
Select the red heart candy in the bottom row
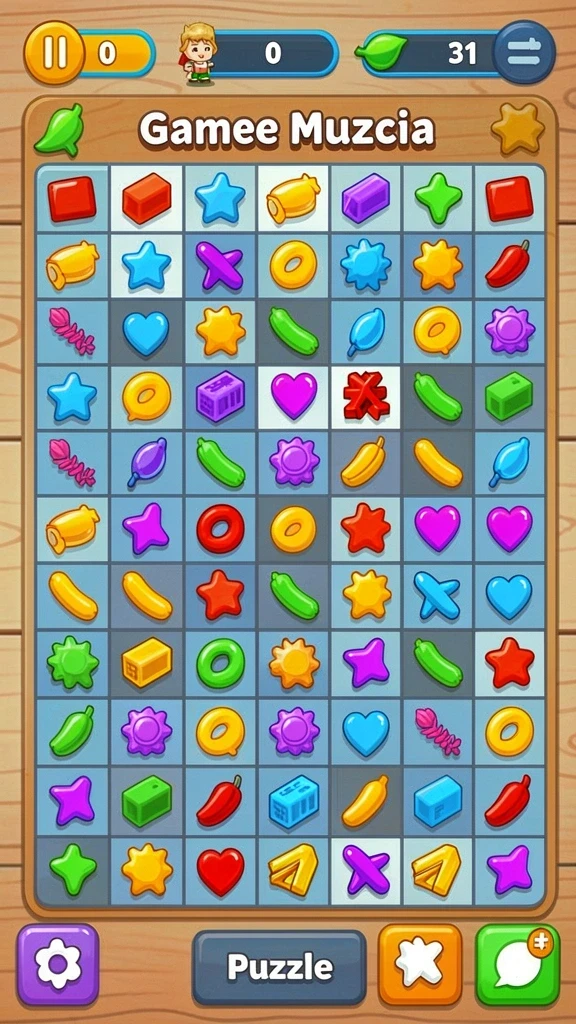220,871
